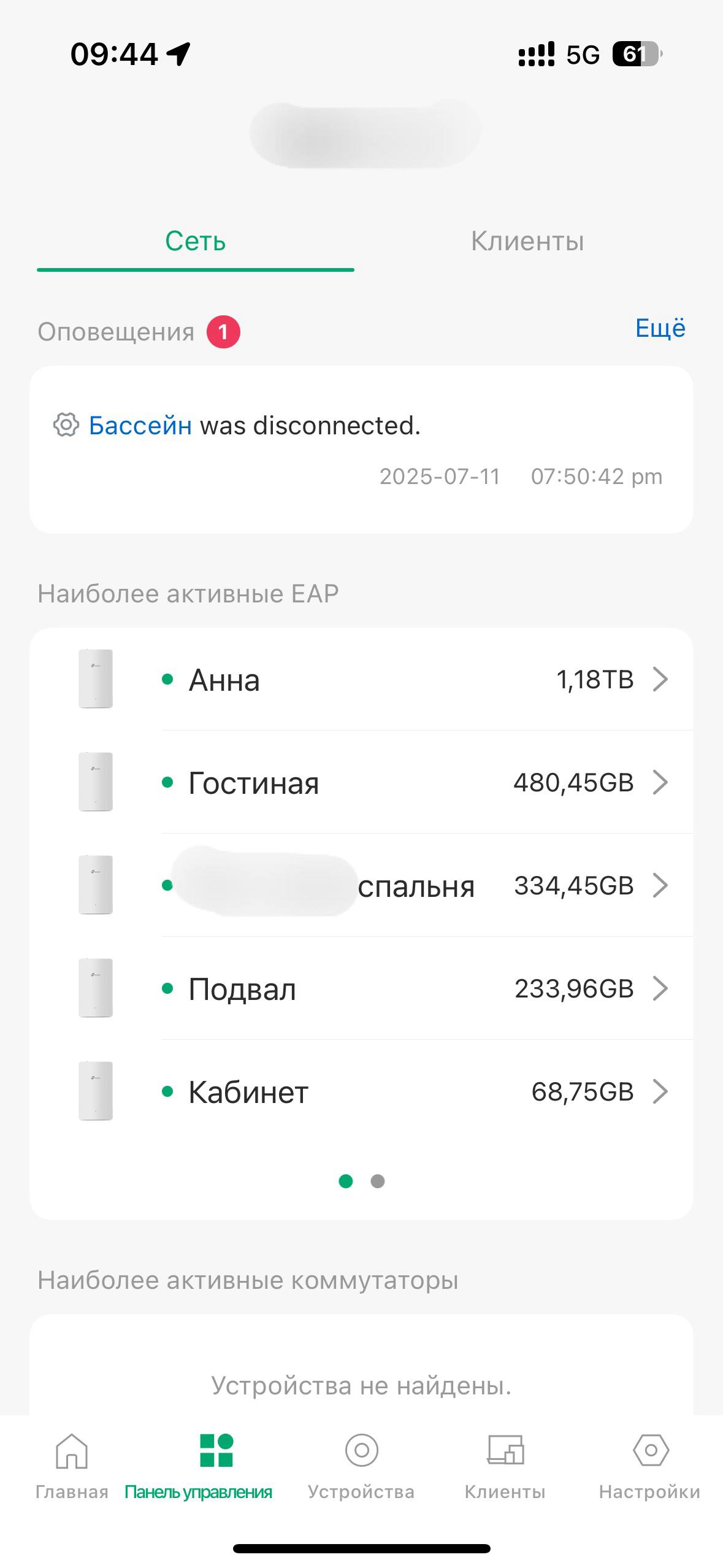
Task: Open the Ещё link for alerts
Action: pyautogui.click(x=660, y=328)
